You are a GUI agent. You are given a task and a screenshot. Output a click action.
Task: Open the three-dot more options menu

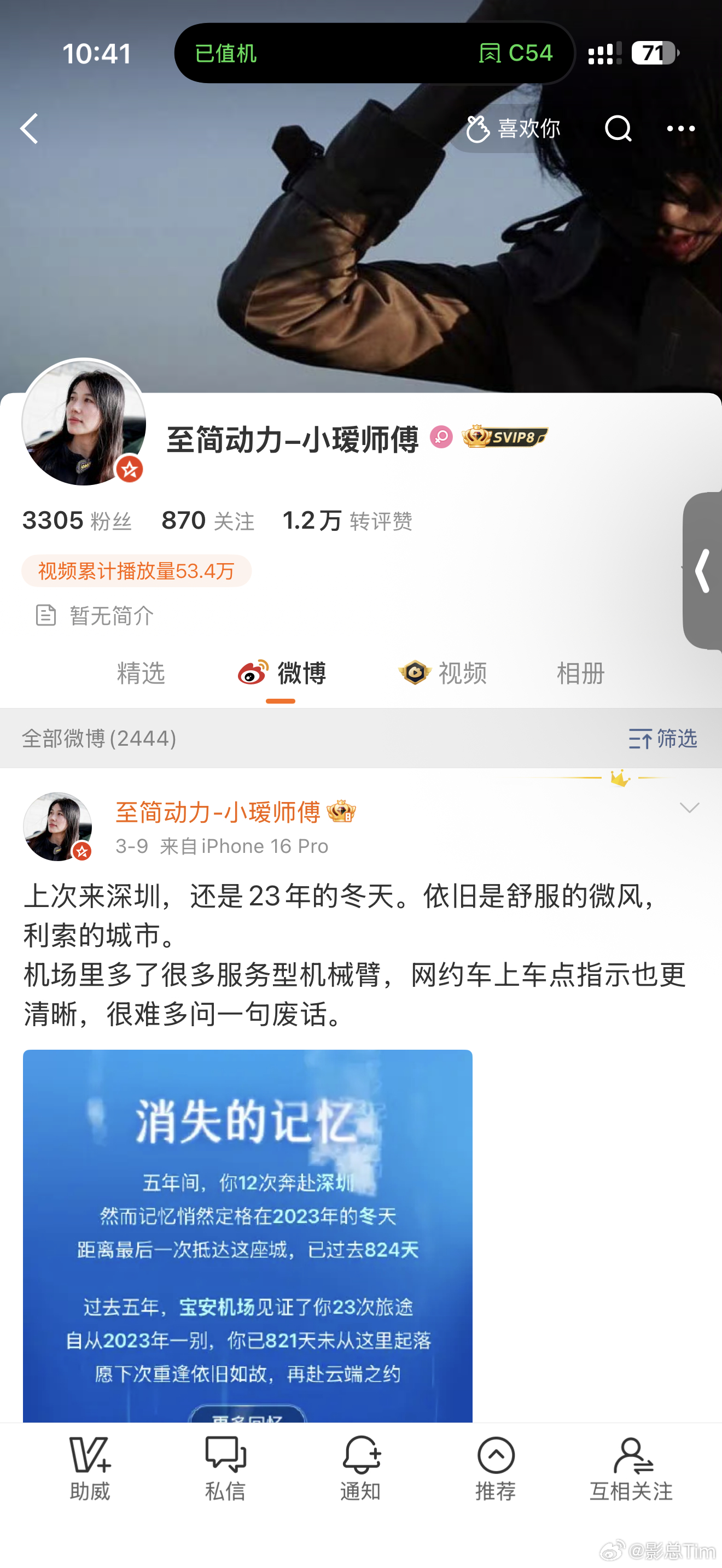pyautogui.click(x=680, y=129)
